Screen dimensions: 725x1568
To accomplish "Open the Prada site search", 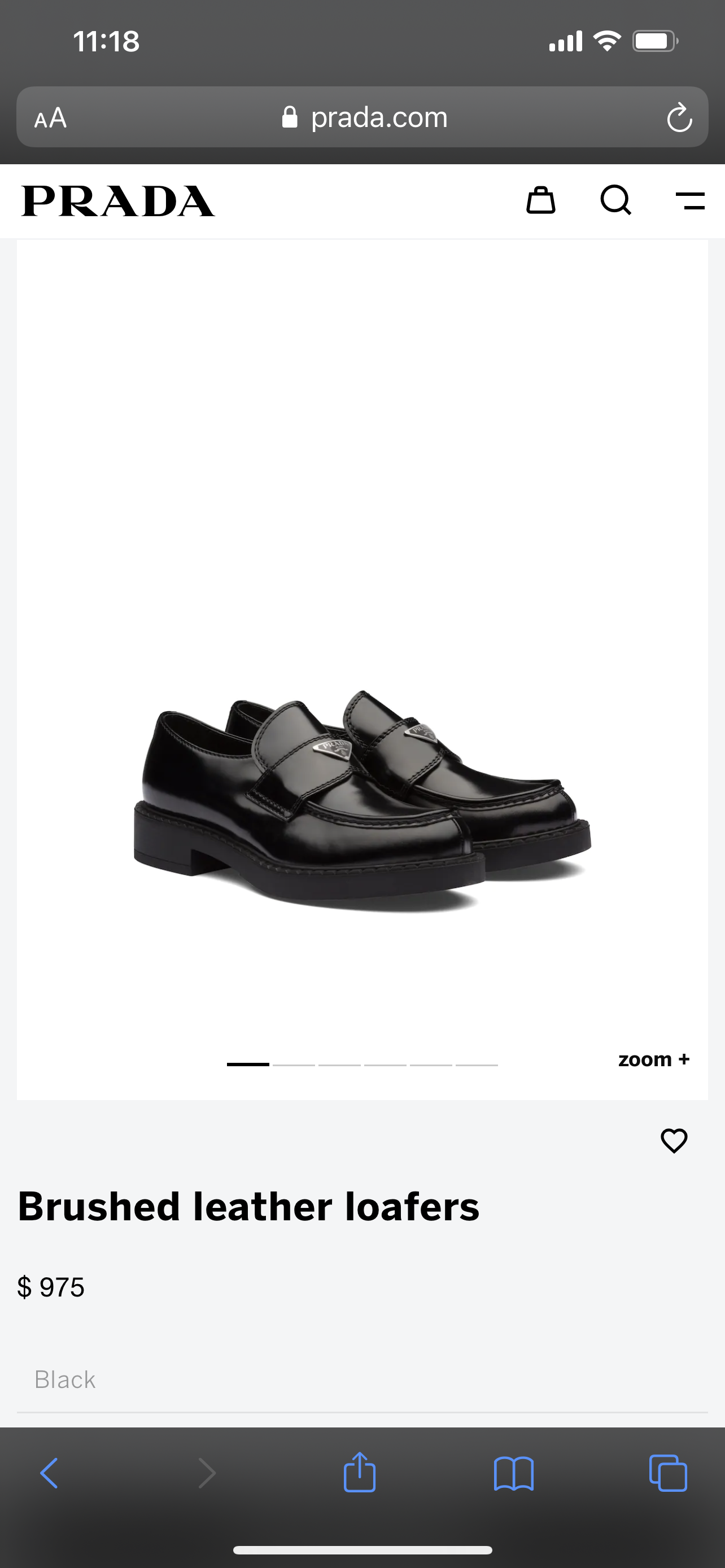I will 615,200.
